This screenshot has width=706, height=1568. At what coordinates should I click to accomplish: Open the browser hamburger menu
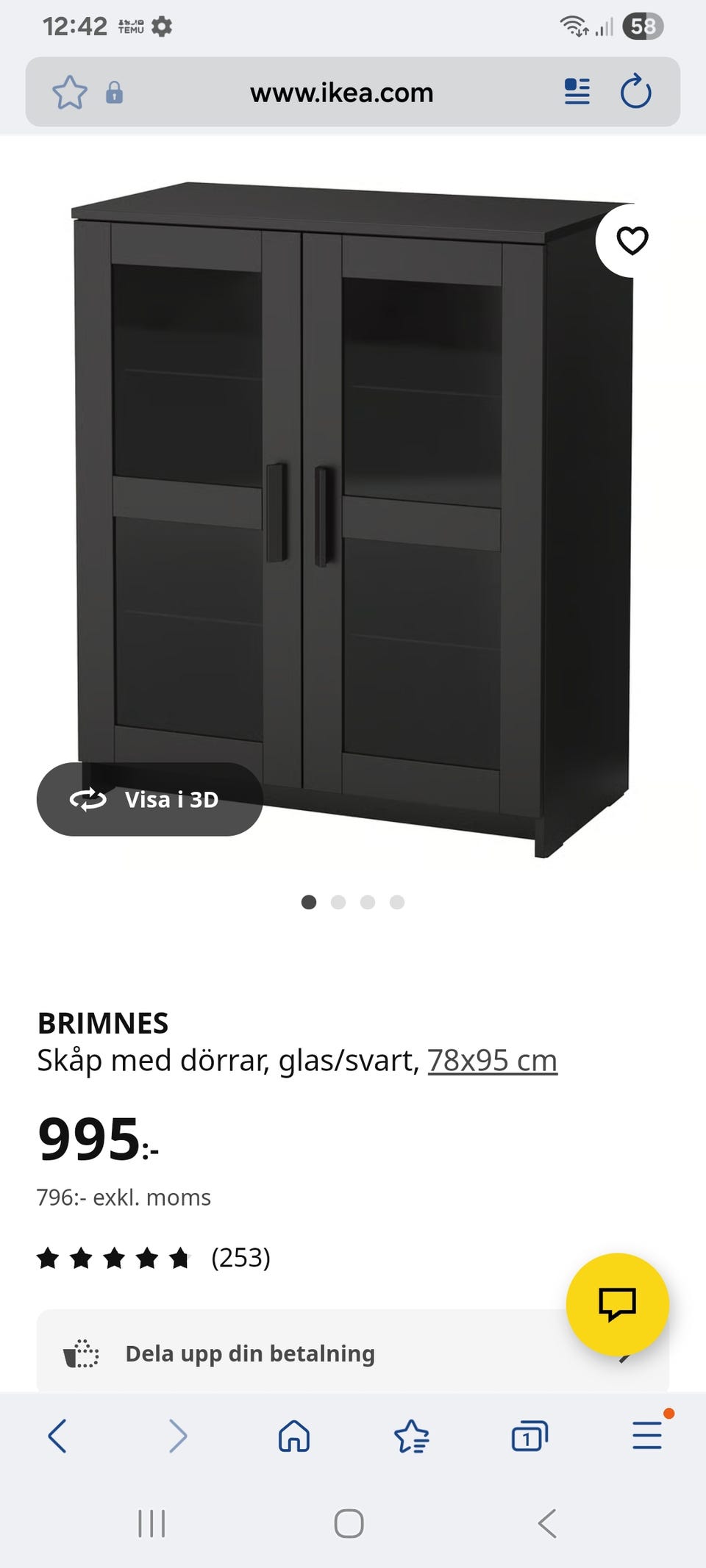click(x=647, y=1436)
